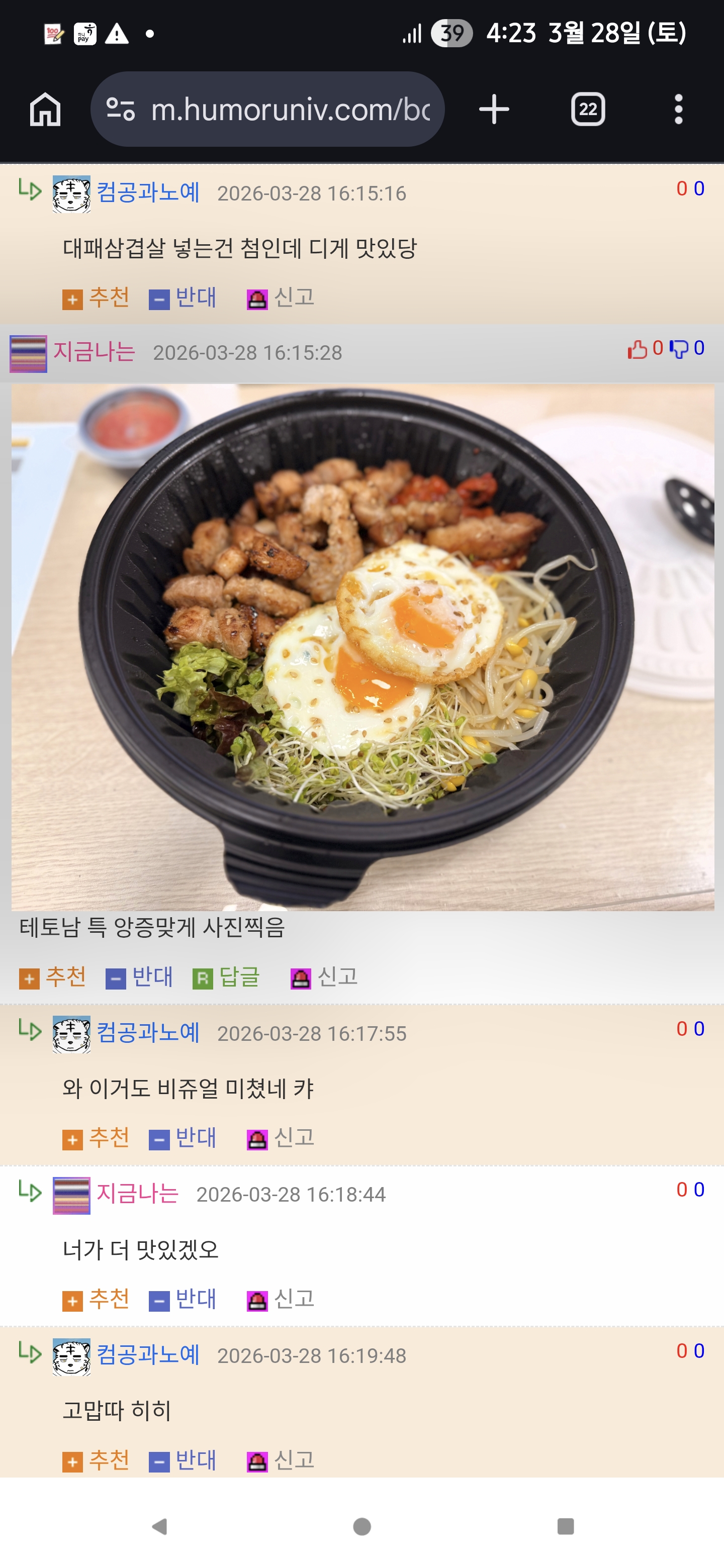
Task: Downvote the 너가 더 맛있겠오 reply
Action: click(184, 1299)
